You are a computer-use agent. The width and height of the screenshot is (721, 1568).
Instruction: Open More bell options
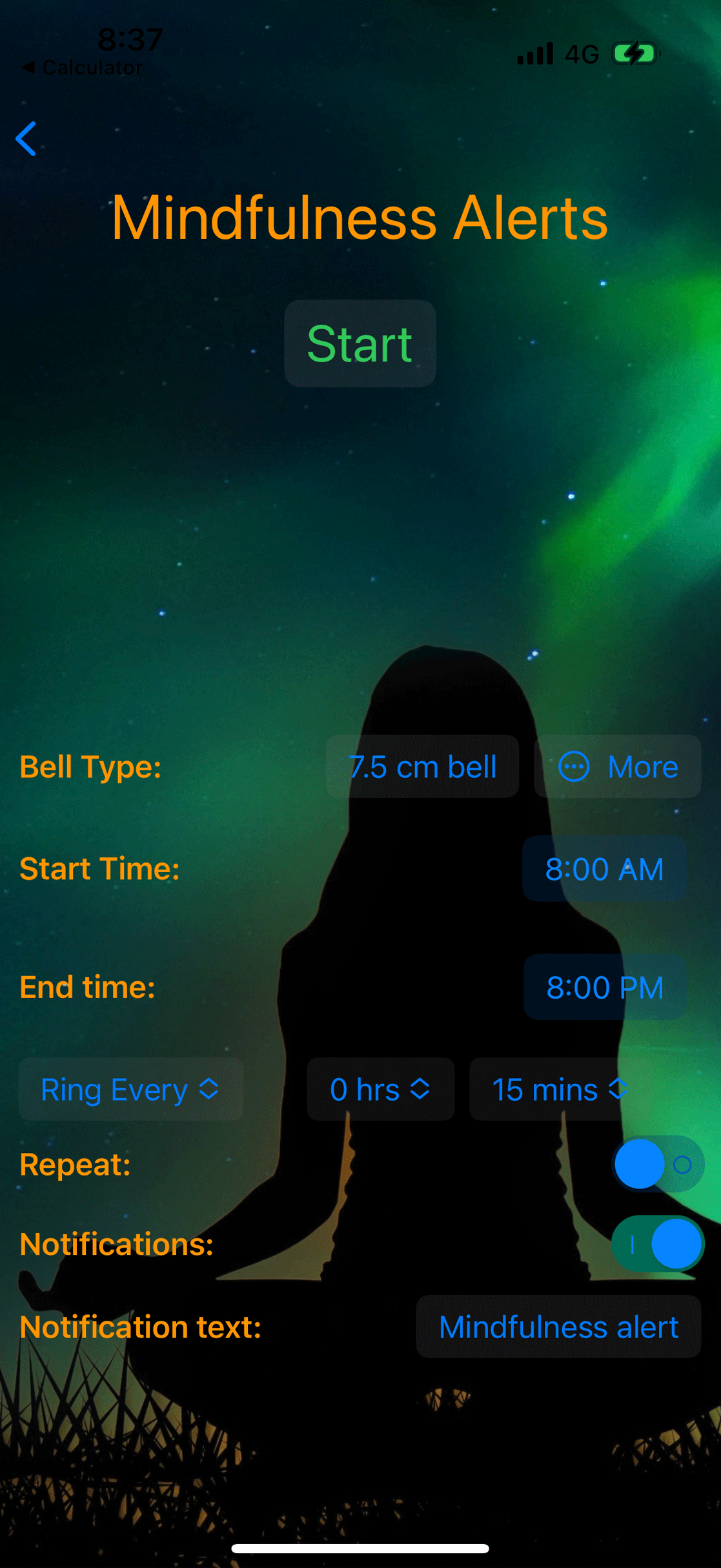(x=617, y=767)
